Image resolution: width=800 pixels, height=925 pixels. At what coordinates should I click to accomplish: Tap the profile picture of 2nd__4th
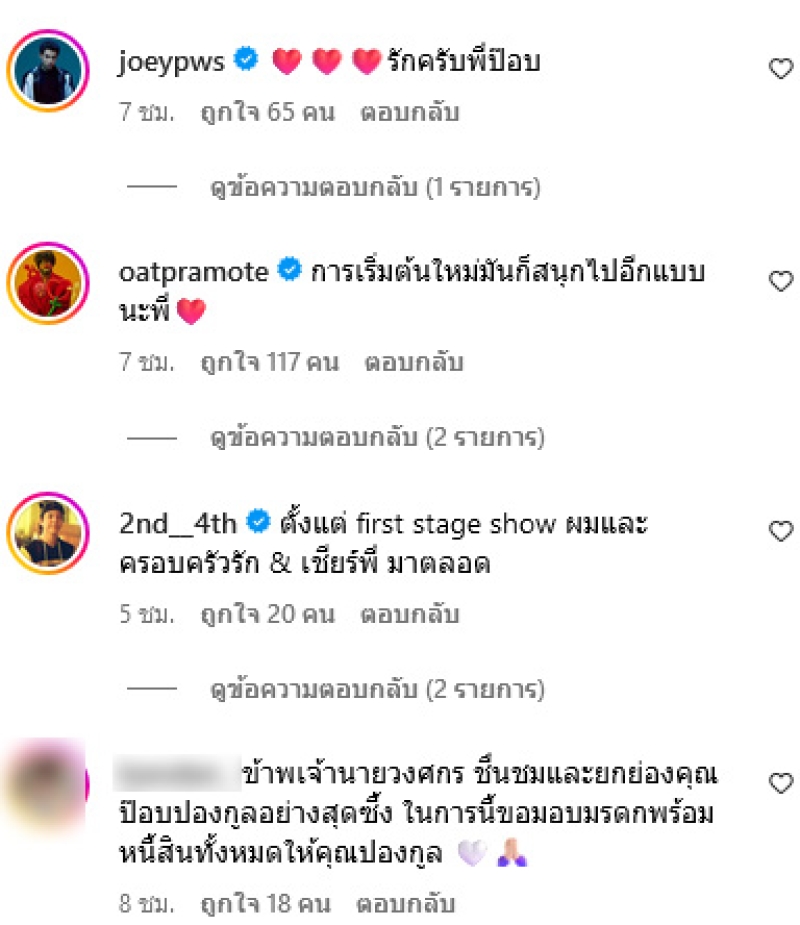point(48,534)
